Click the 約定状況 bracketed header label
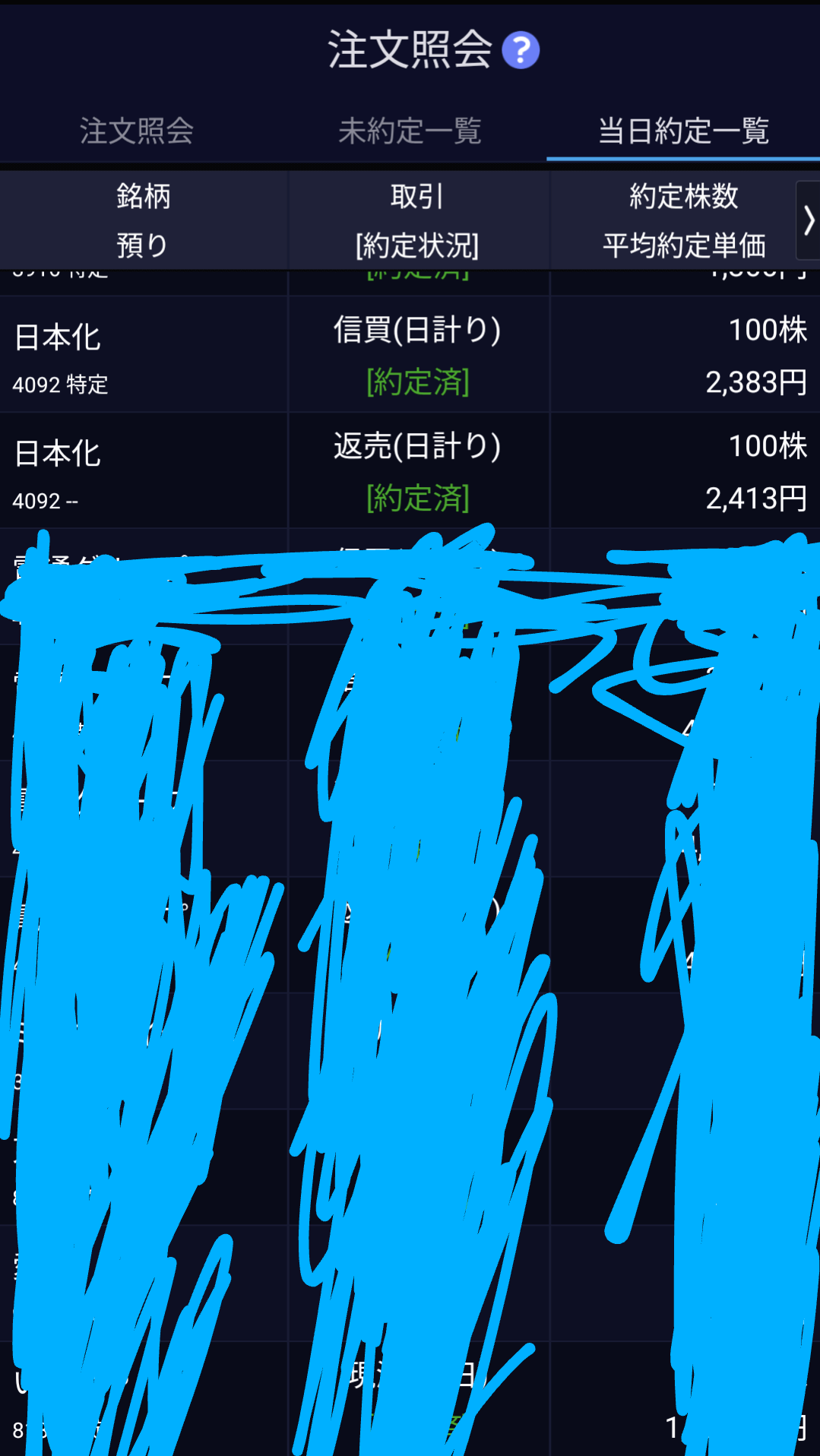This screenshot has width=820, height=1456. (x=419, y=245)
